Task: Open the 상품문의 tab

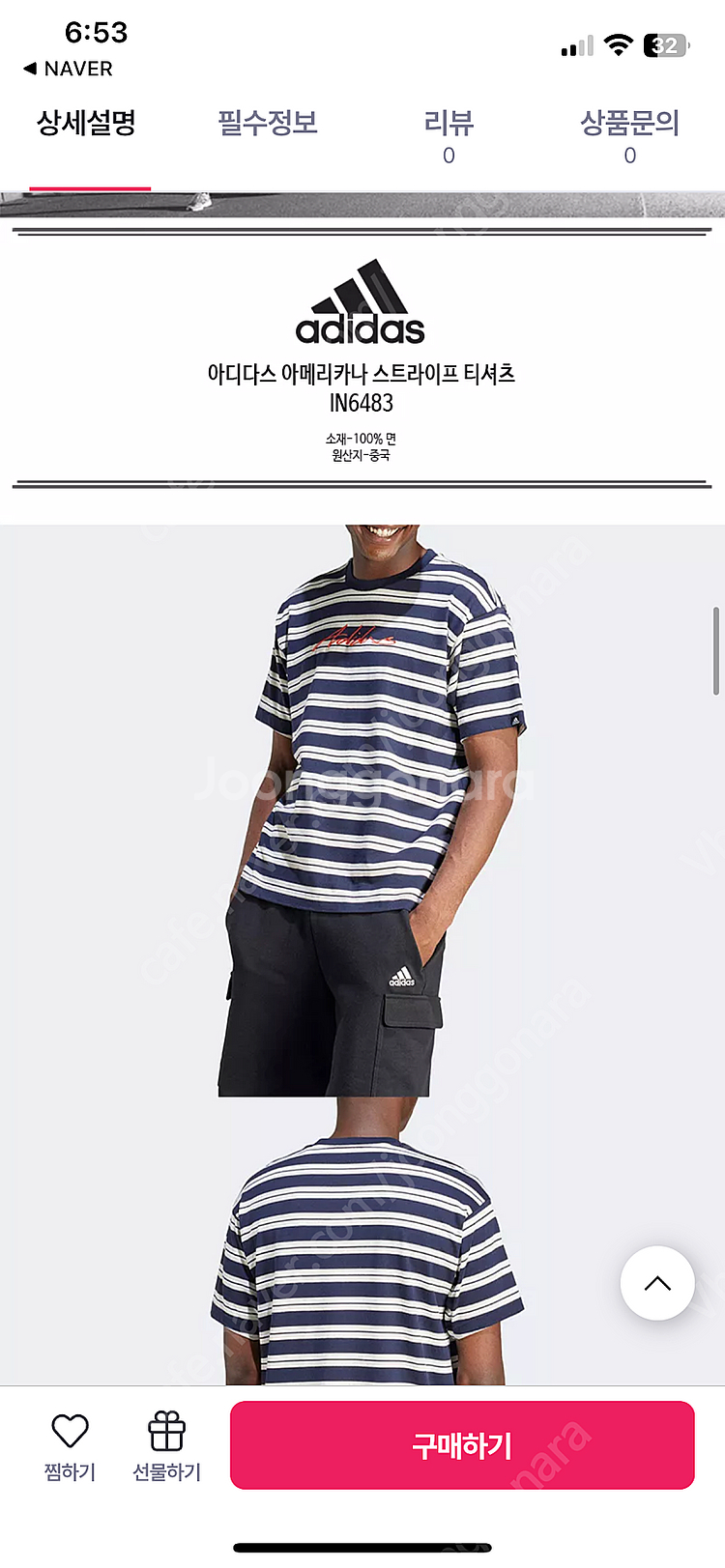Action: click(x=629, y=135)
